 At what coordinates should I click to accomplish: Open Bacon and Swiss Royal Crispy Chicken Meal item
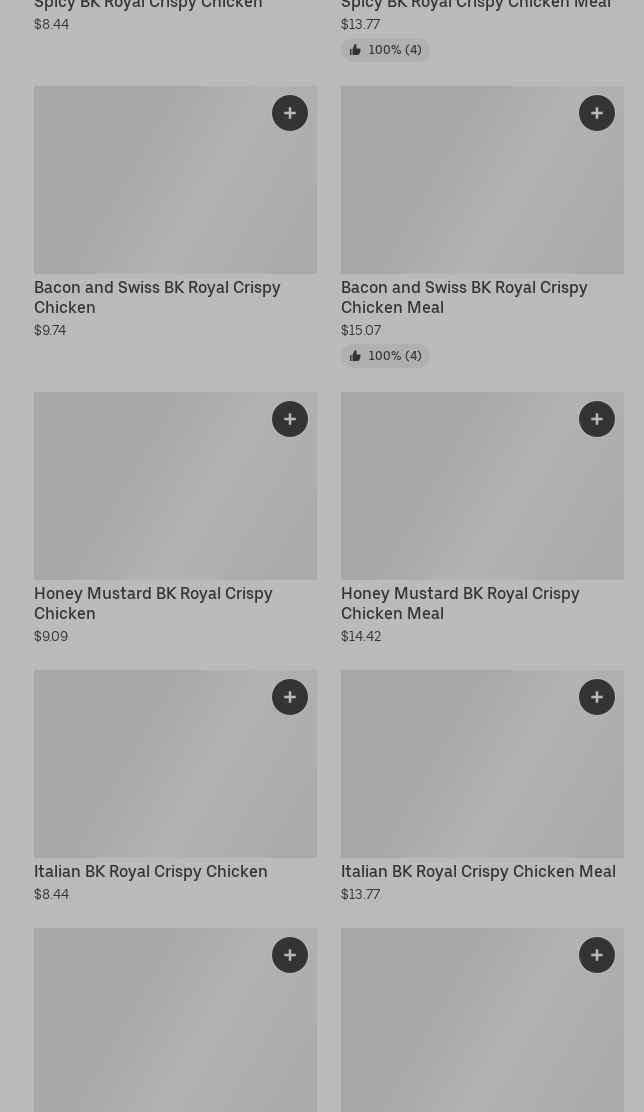pos(464,297)
